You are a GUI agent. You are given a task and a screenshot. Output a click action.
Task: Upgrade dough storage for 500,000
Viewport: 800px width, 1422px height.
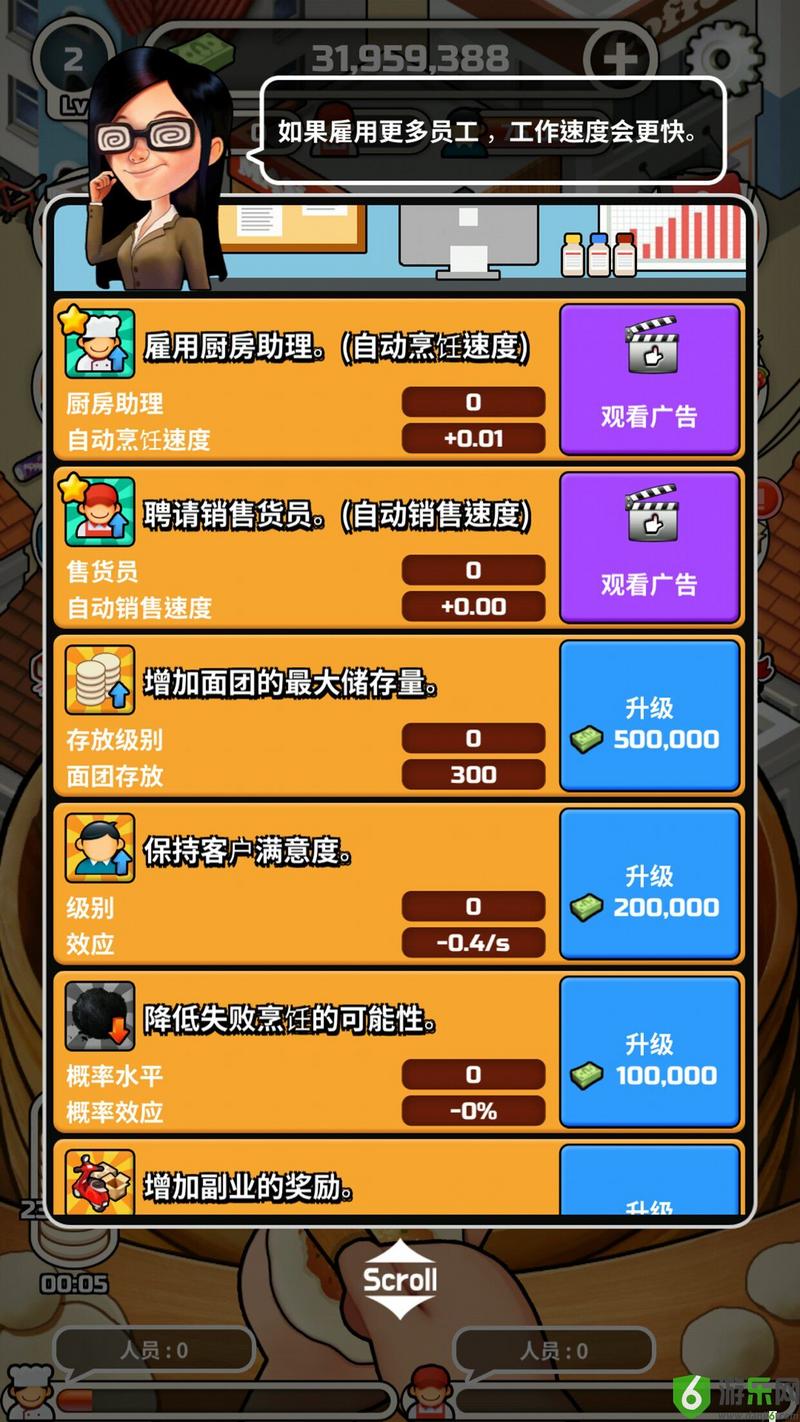coord(649,715)
